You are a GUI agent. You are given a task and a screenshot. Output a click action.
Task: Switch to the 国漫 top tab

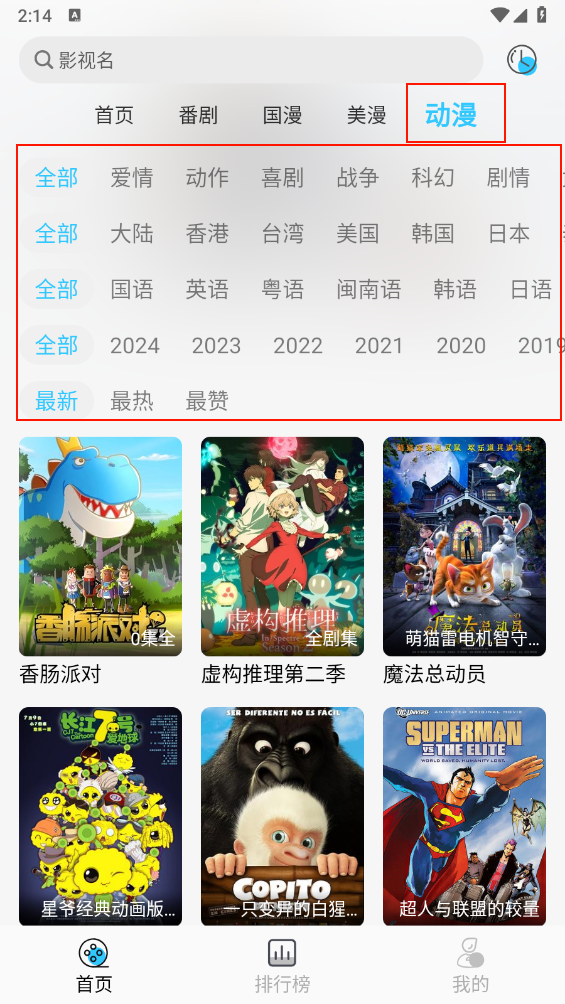point(282,115)
